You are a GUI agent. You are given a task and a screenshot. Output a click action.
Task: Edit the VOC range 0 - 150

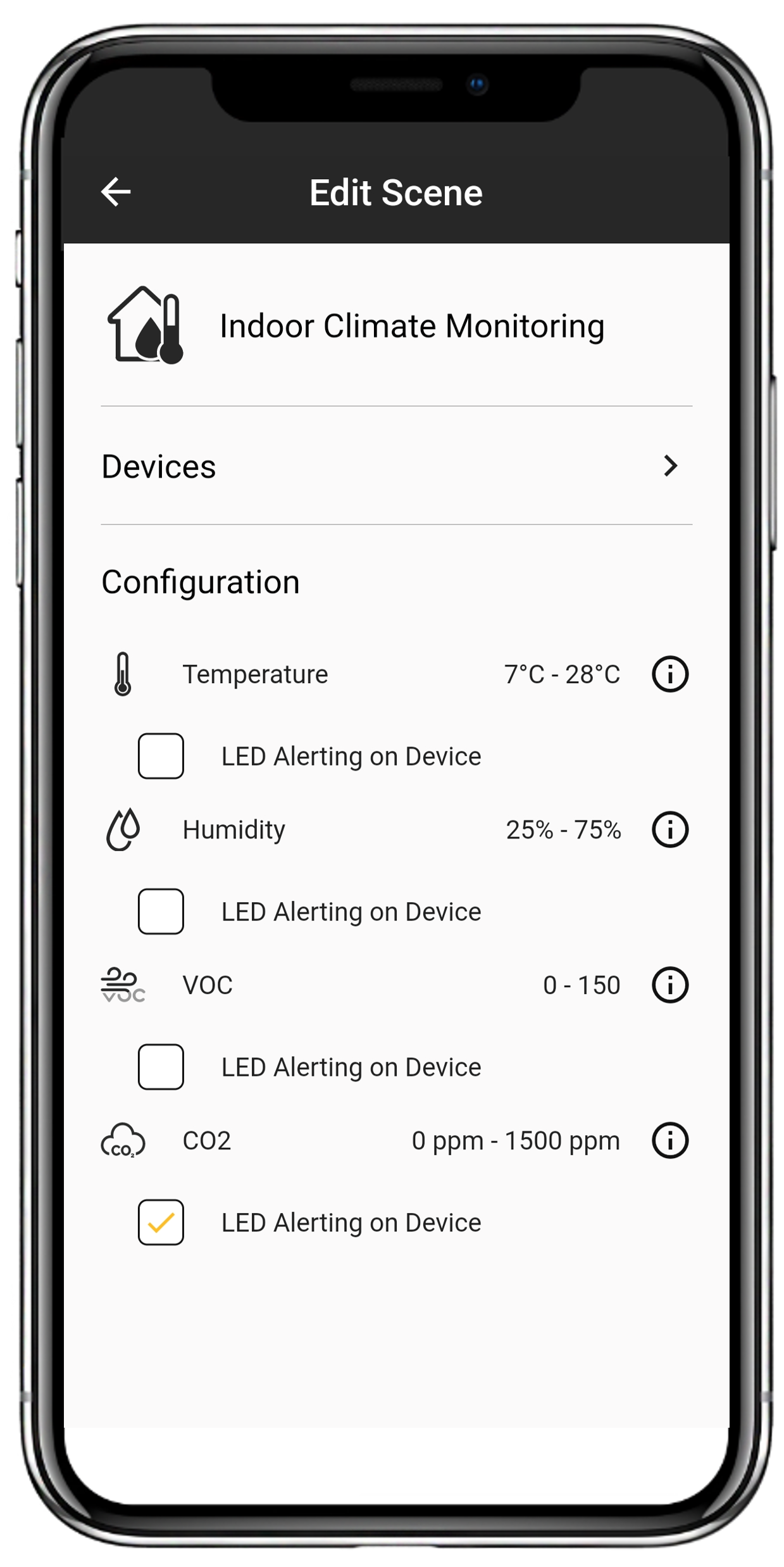[x=581, y=986]
